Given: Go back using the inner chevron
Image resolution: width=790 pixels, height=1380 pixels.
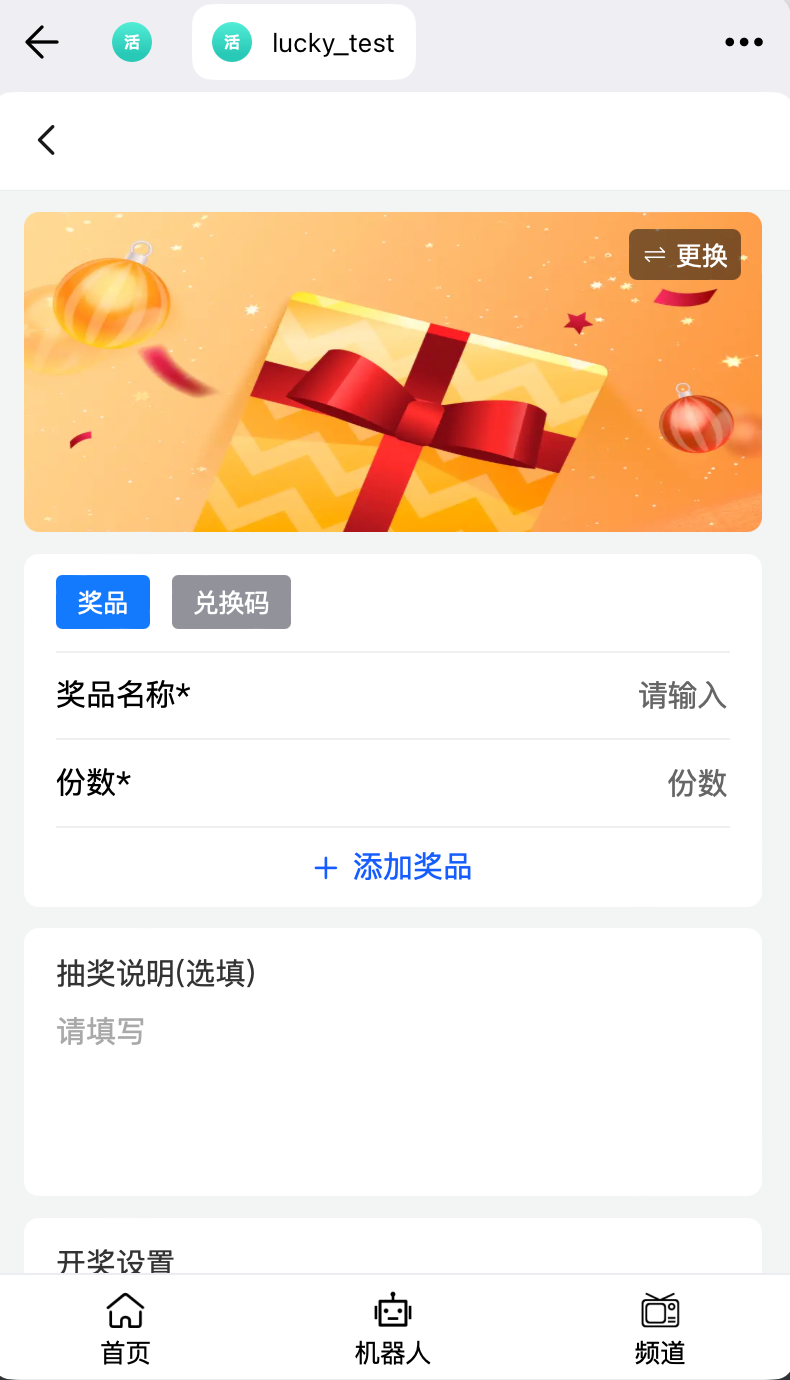Looking at the screenshot, I should [x=46, y=140].
